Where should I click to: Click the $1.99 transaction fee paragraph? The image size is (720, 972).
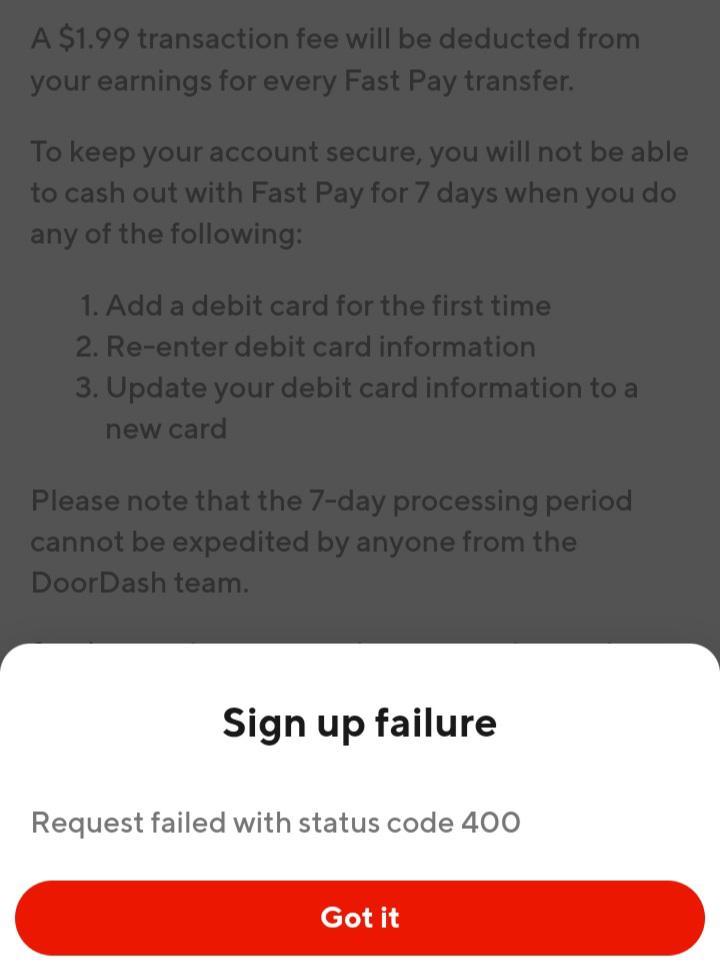(335, 60)
